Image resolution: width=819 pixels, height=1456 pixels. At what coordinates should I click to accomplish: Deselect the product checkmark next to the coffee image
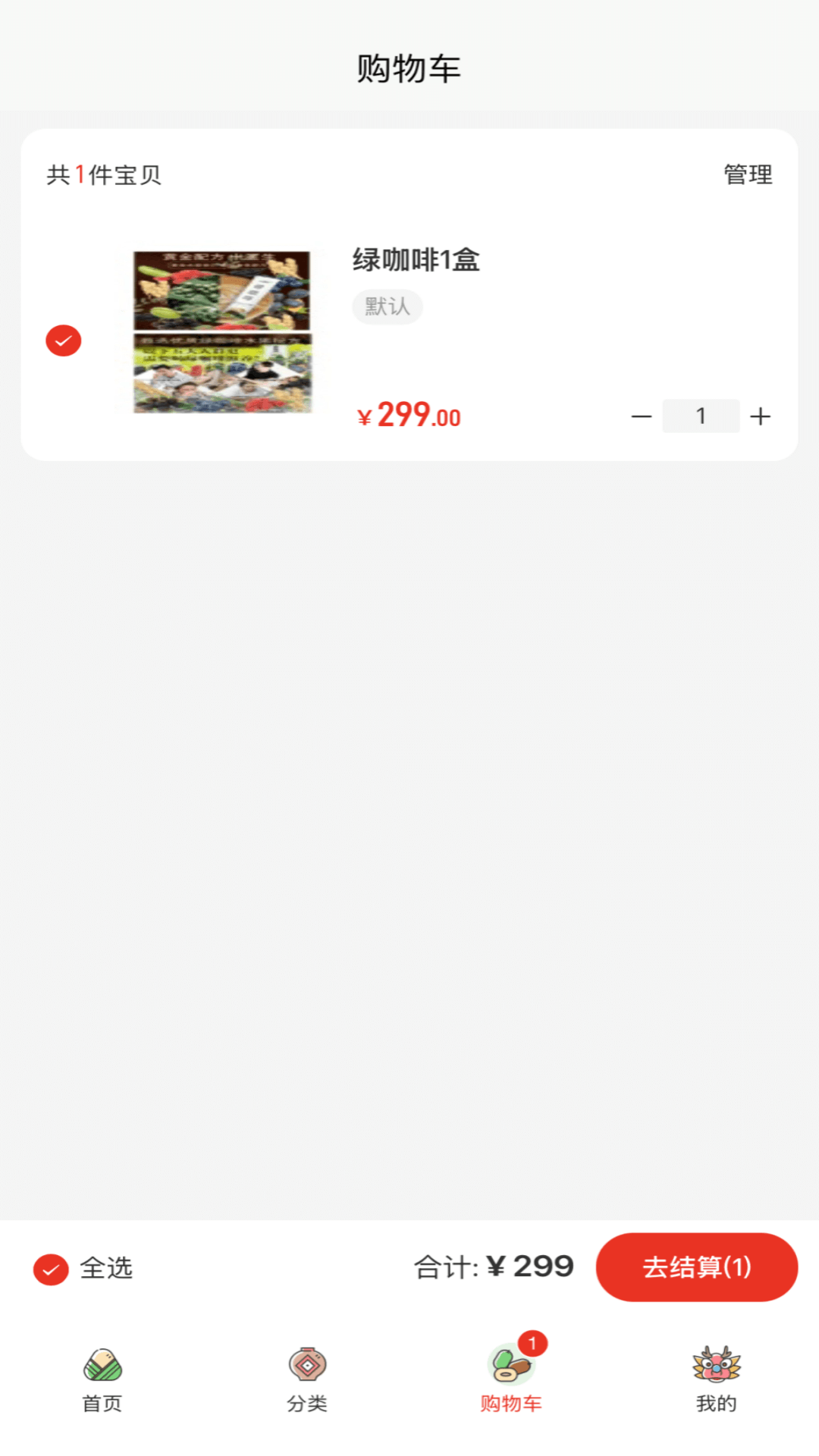63,340
